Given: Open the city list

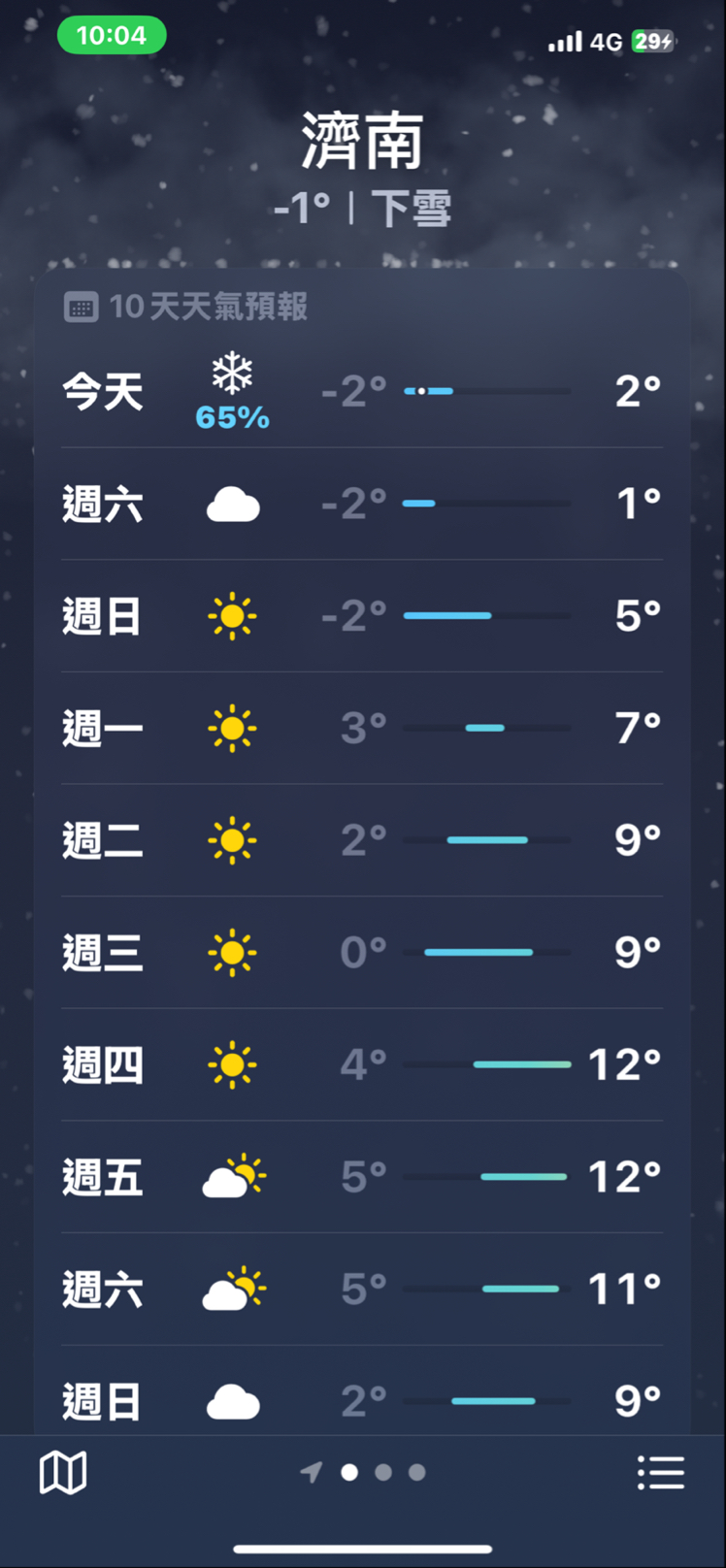Looking at the screenshot, I should [x=661, y=1473].
